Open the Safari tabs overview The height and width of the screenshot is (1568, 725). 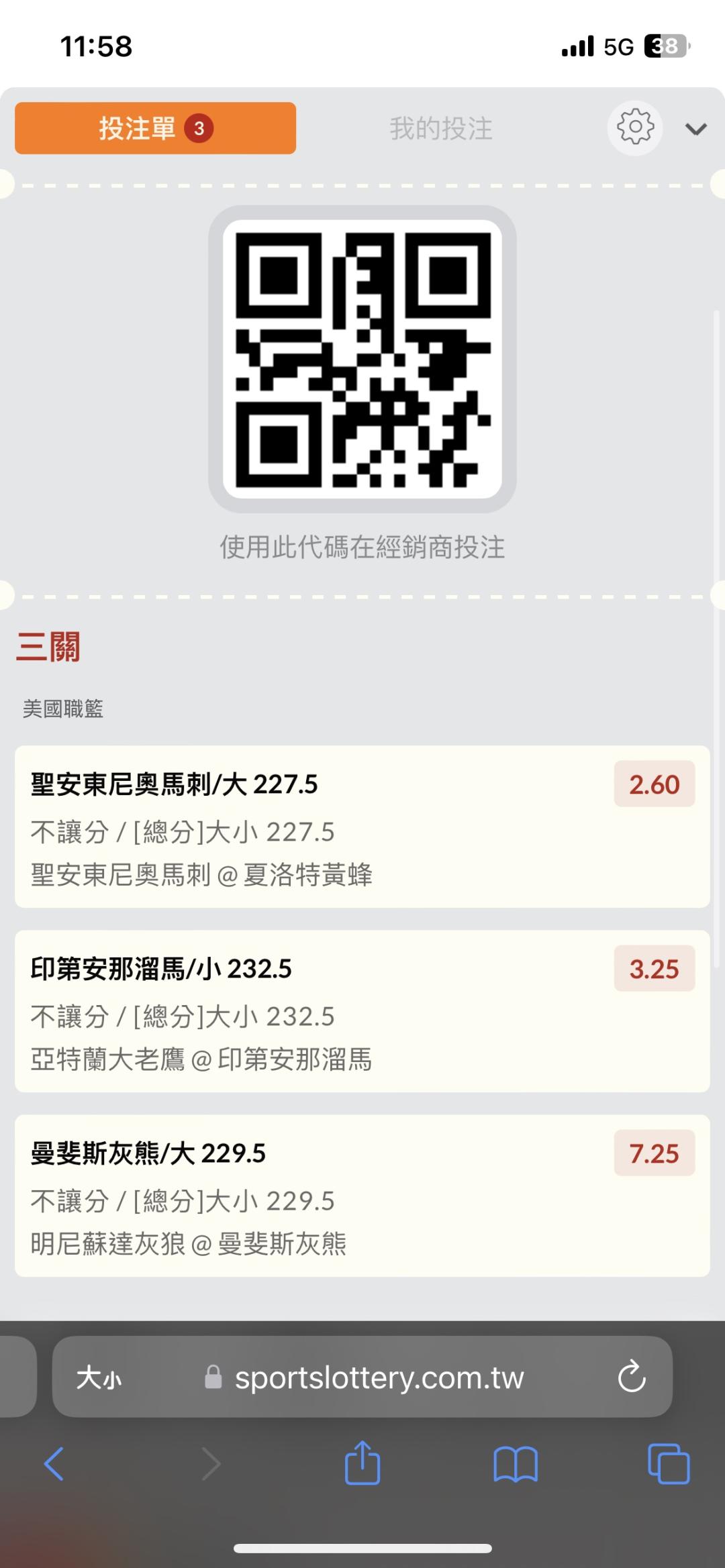669,1463
